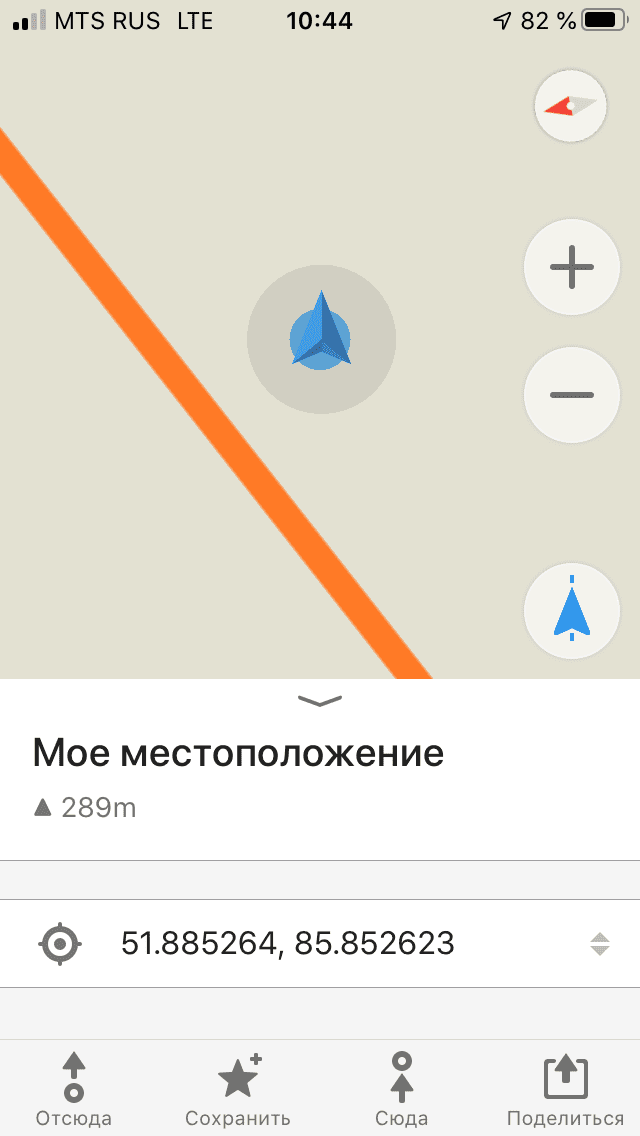The image size is (640, 1136).
Task: Route to here using Сюда
Action: click(x=402, y=1090)
